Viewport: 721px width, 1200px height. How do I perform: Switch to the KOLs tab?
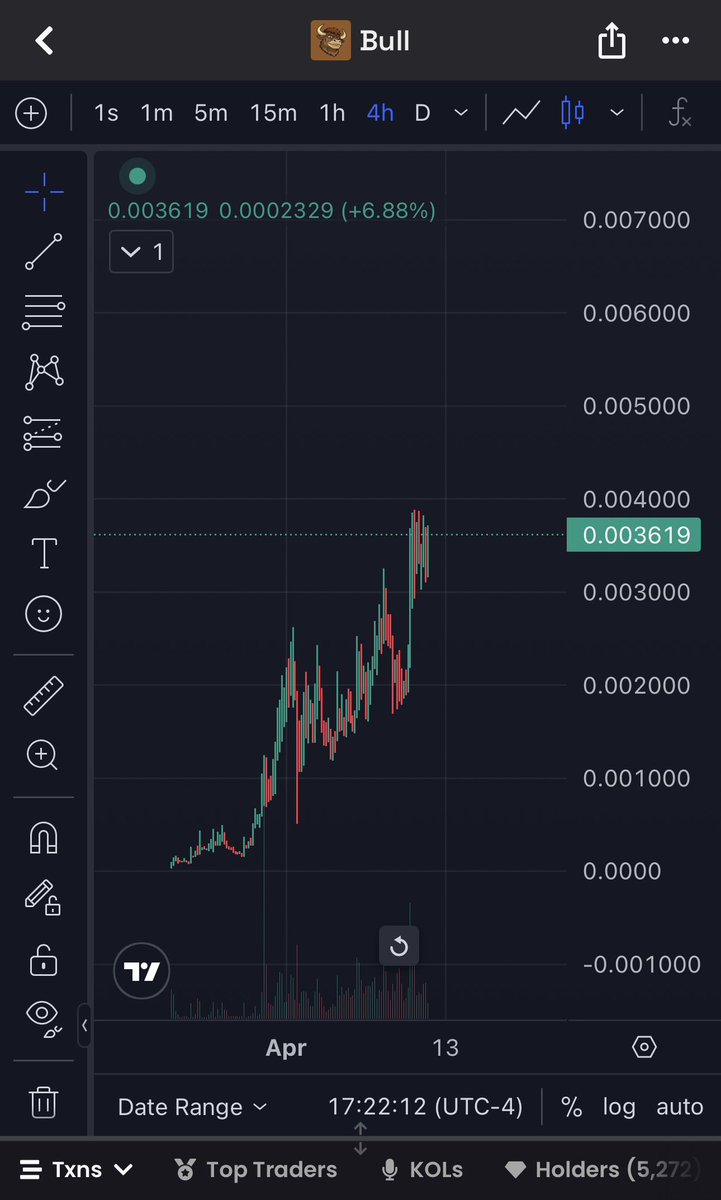[424, 1169]
